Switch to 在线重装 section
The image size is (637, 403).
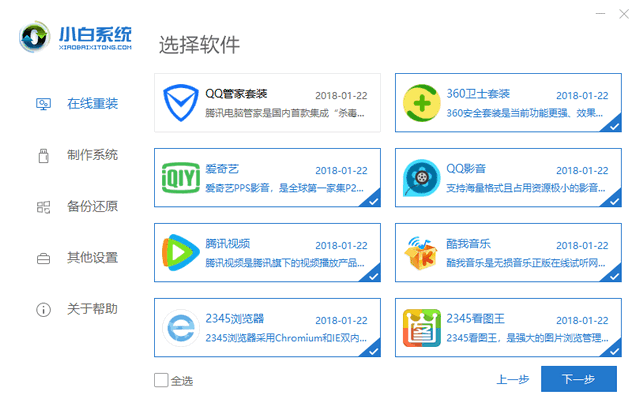point(92,103)
